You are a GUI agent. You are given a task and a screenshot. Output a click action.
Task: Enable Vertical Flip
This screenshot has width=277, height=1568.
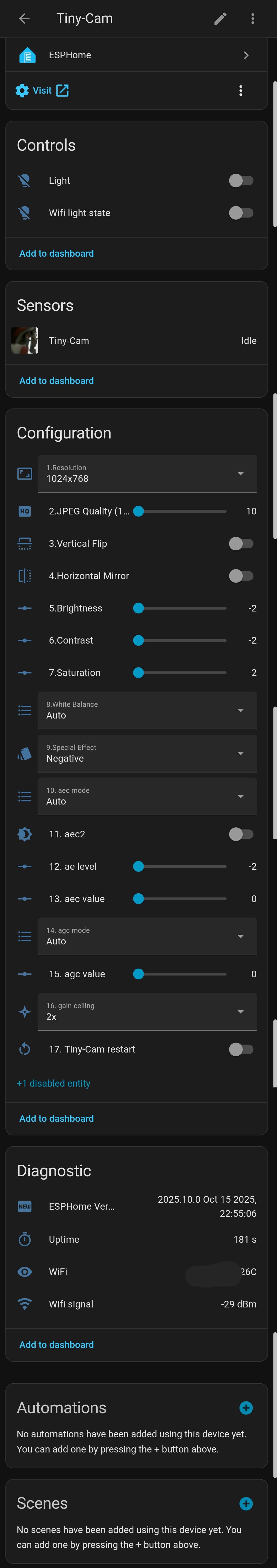coord(241,543)
